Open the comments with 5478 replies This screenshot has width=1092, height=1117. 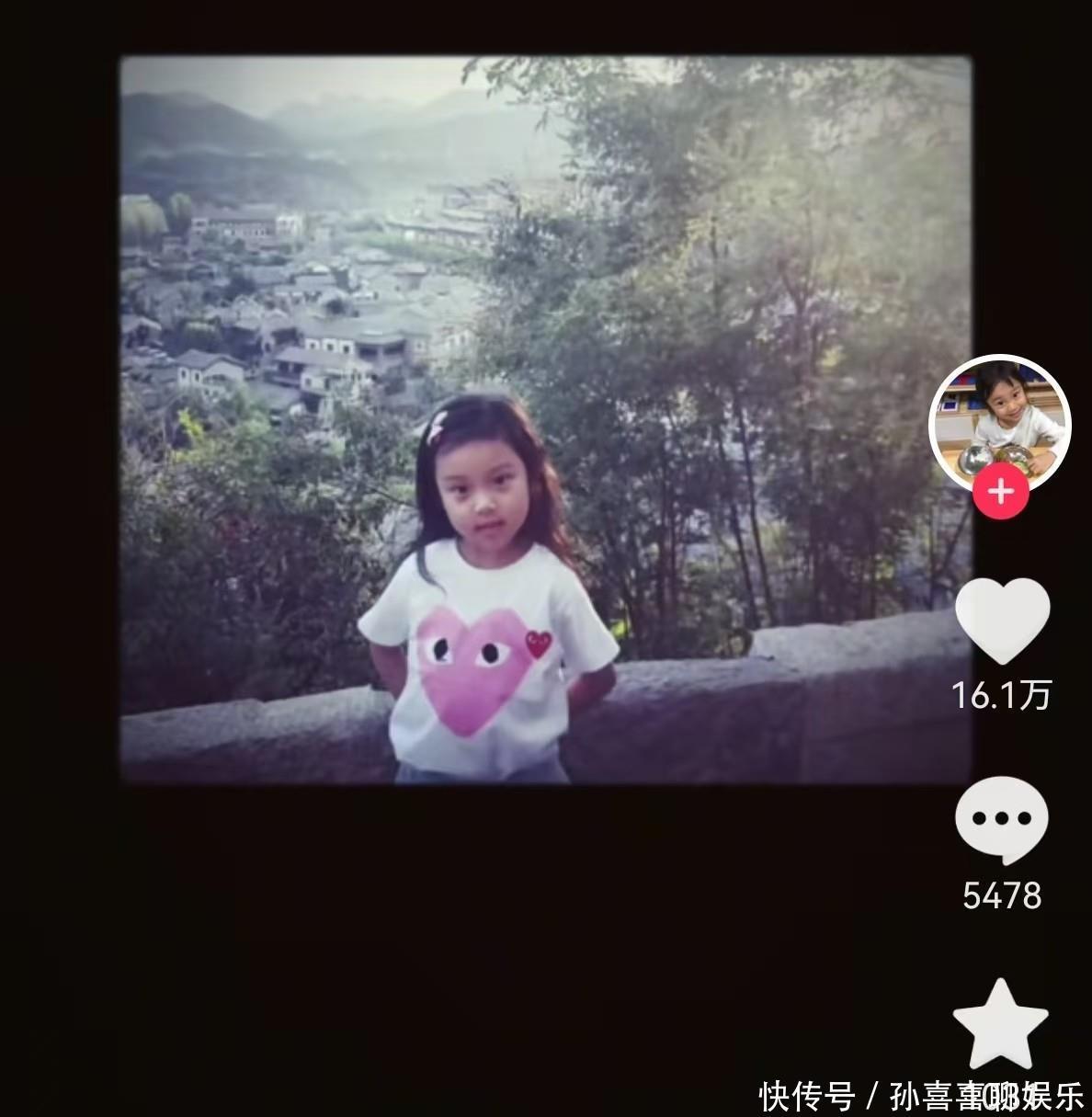[1001, 820]
